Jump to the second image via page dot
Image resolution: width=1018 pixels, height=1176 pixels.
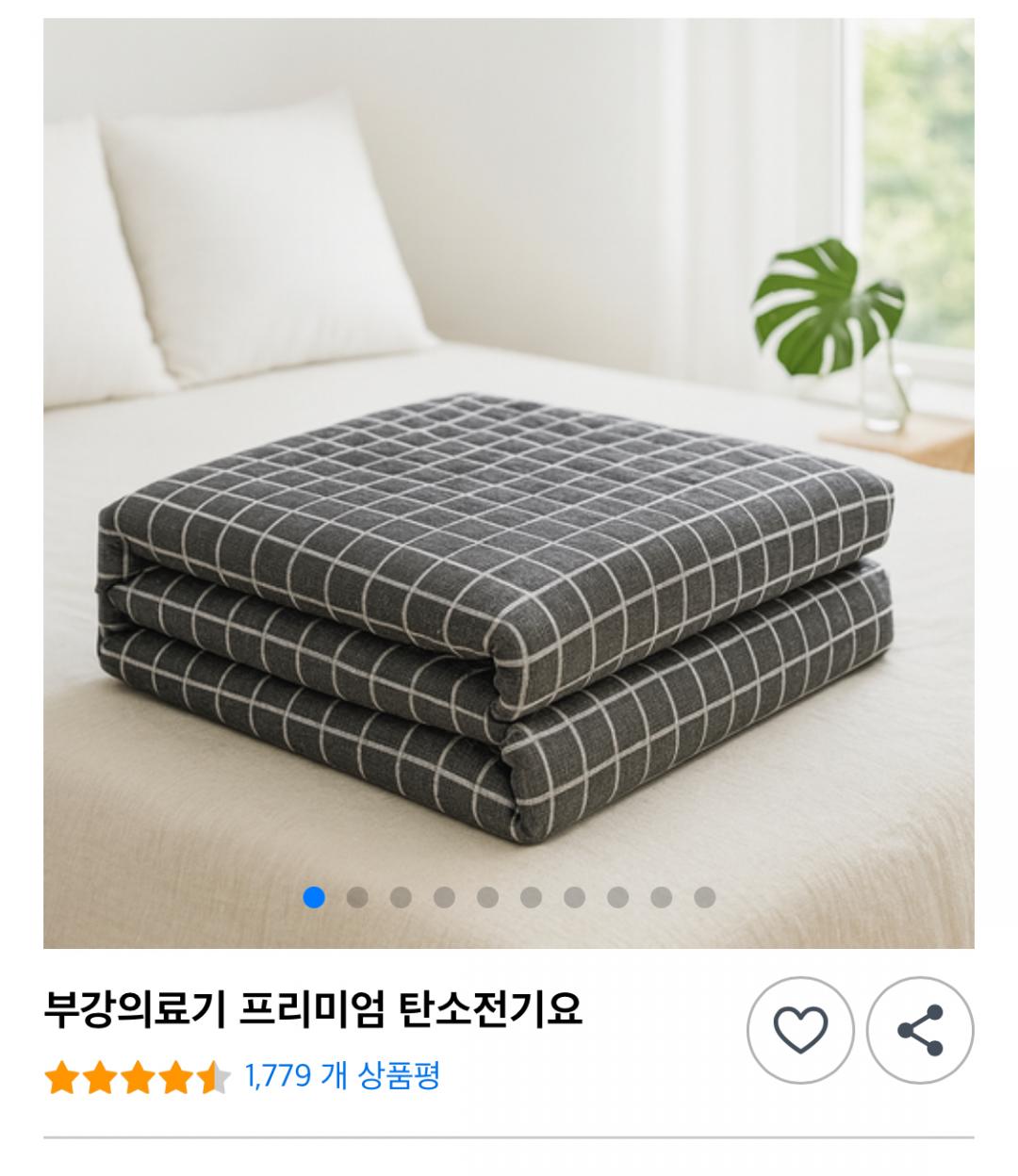[x=357, y=897]
